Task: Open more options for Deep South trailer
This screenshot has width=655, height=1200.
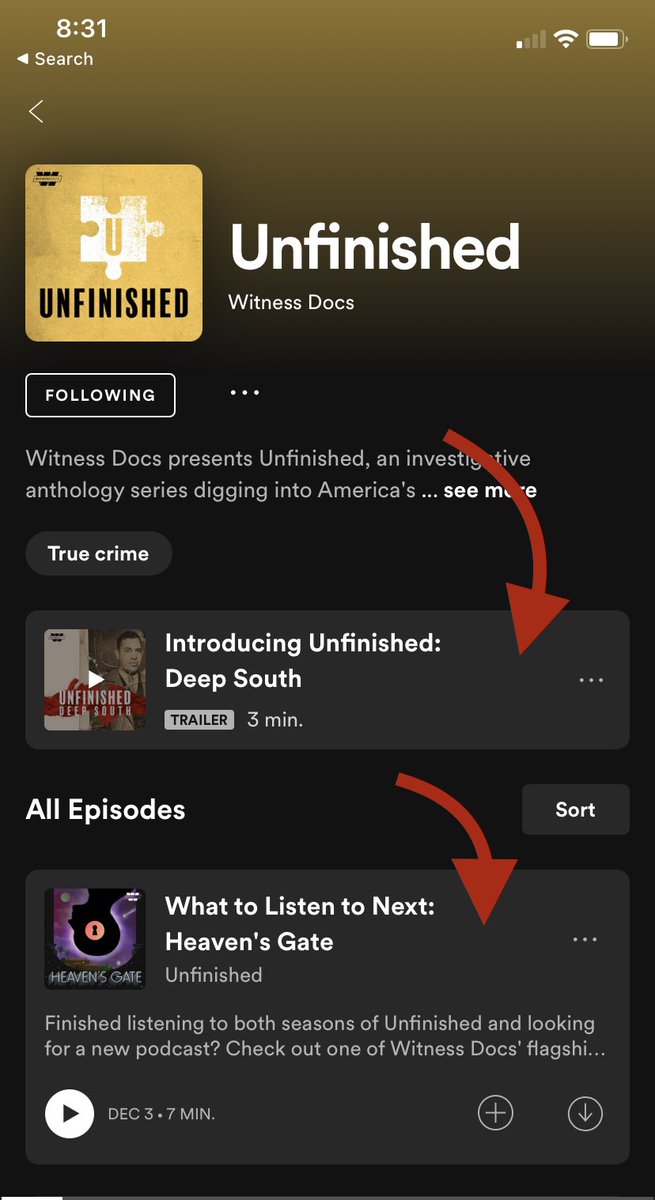Action: (x=591, y=680)
